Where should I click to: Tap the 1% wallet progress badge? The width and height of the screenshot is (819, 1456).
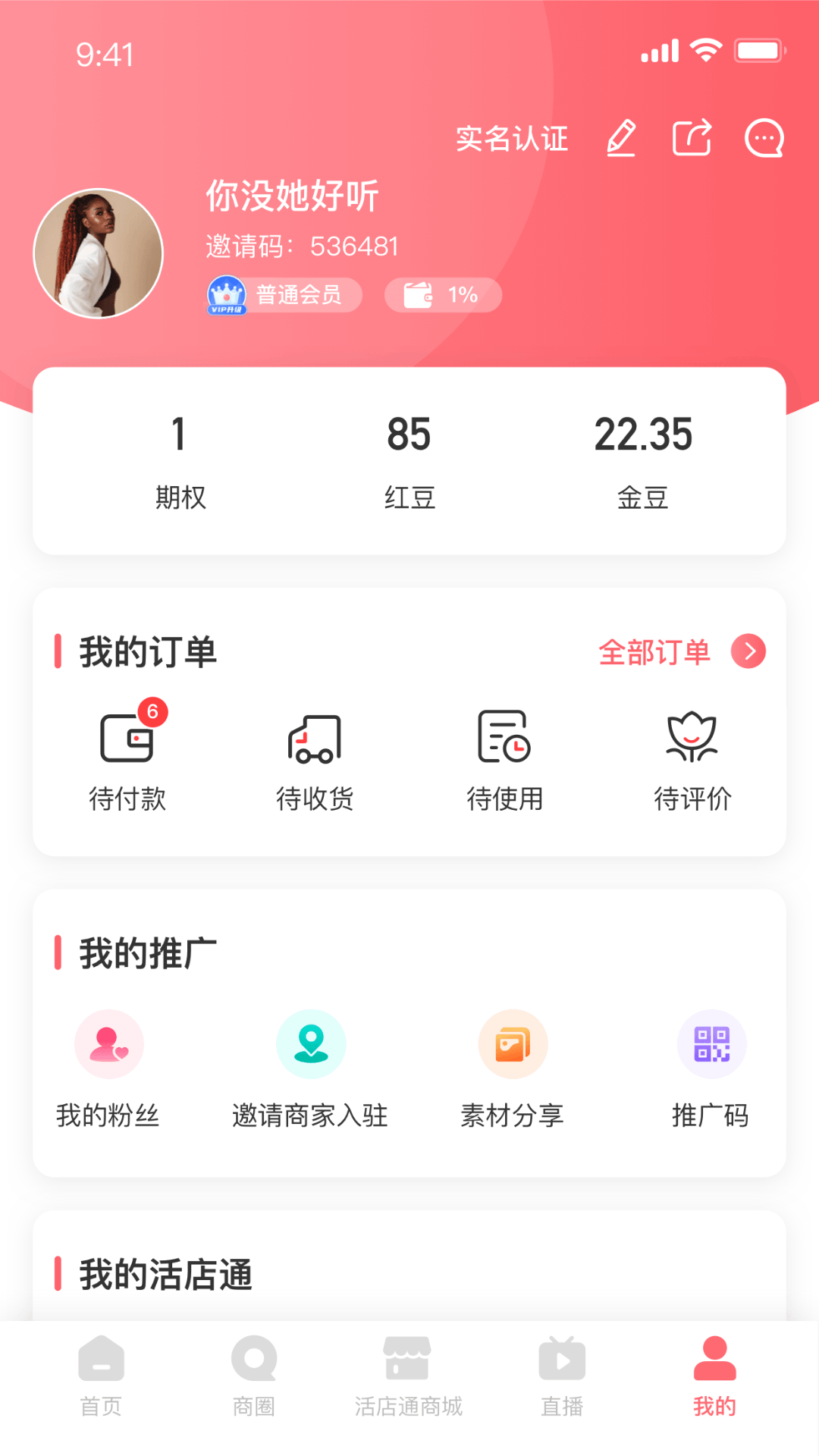point(442,295)
